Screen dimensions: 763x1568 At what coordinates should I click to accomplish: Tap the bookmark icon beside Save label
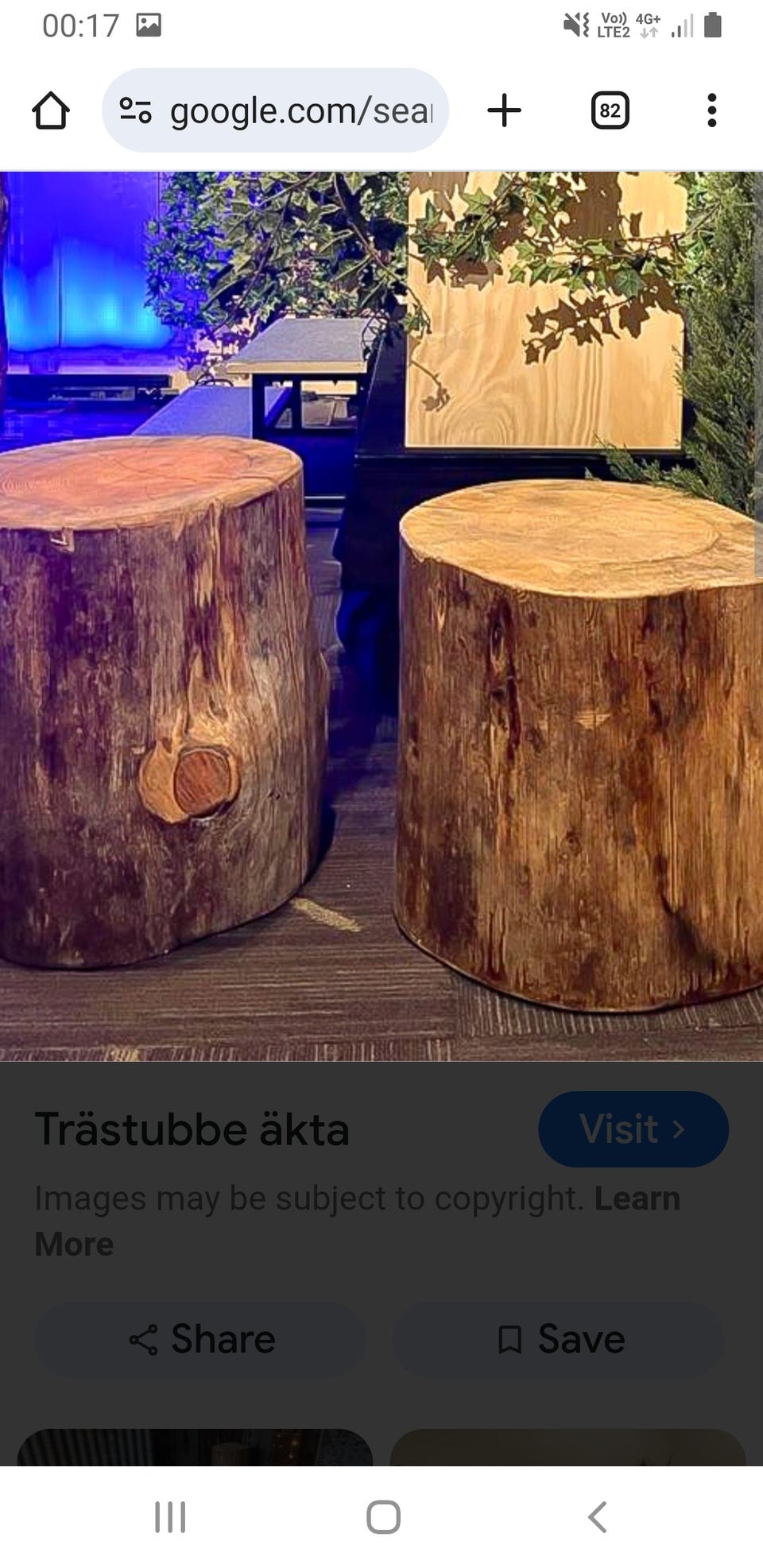[x=509, y=1339]
